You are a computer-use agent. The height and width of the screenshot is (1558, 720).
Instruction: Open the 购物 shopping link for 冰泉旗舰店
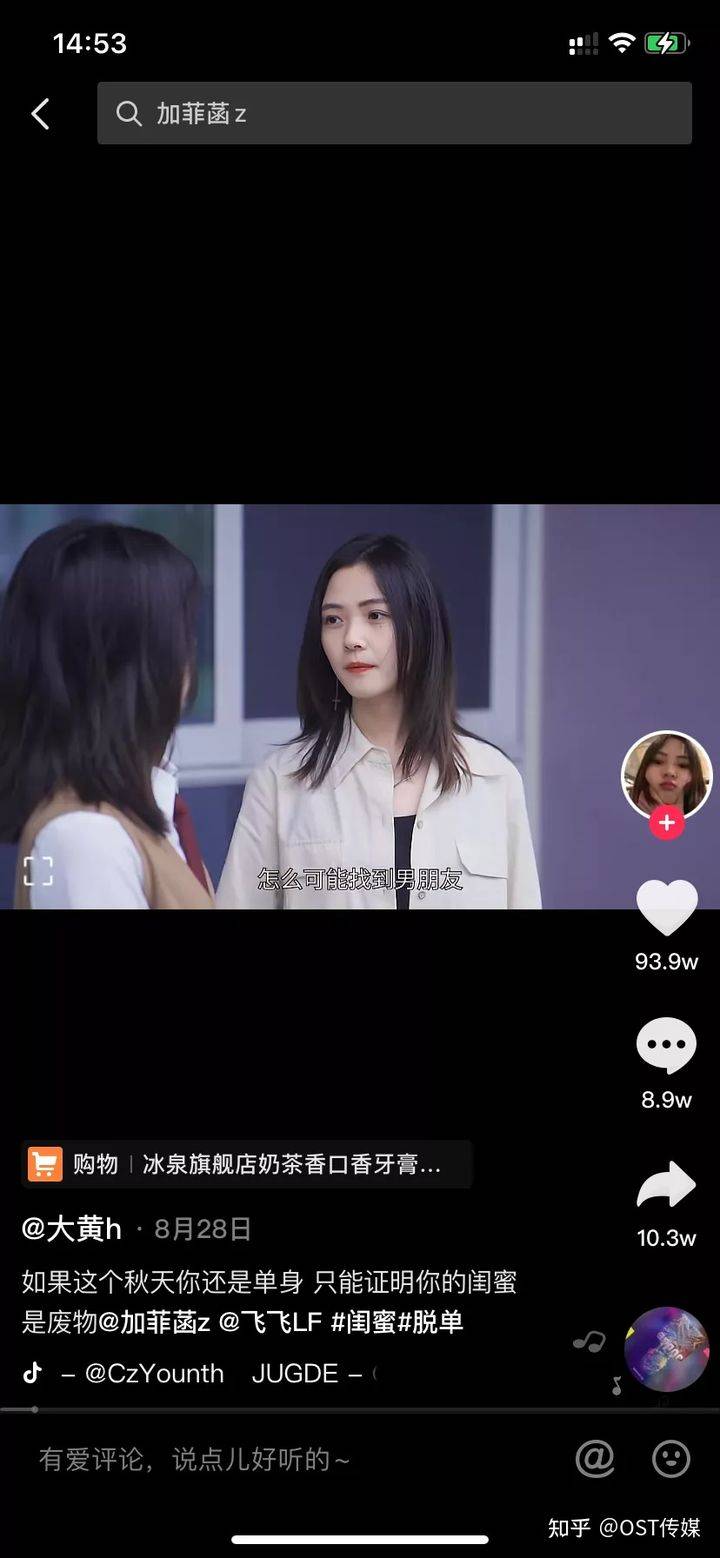246,1164
